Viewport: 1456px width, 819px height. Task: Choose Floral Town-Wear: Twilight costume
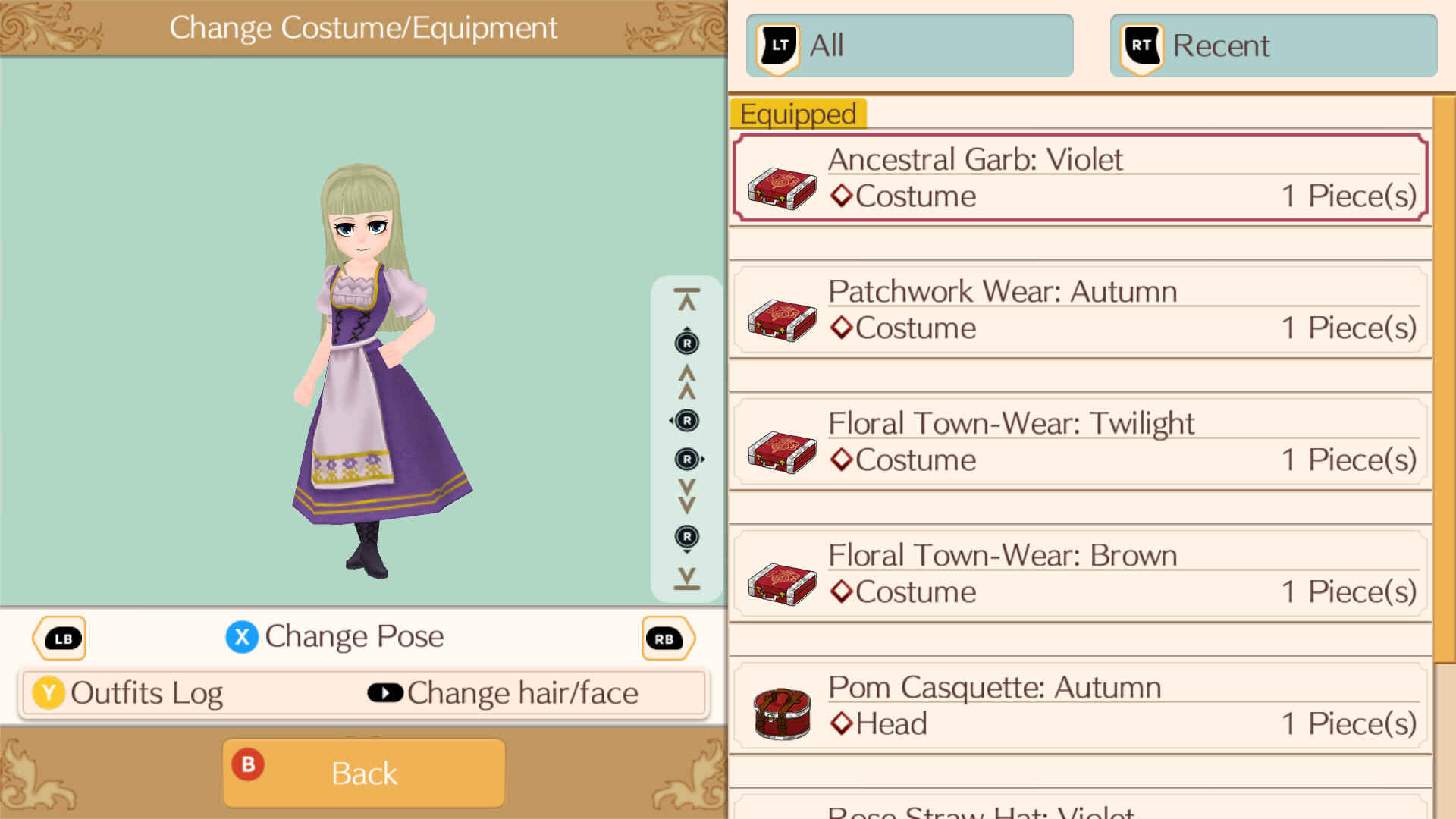(x=1080, y=442)
